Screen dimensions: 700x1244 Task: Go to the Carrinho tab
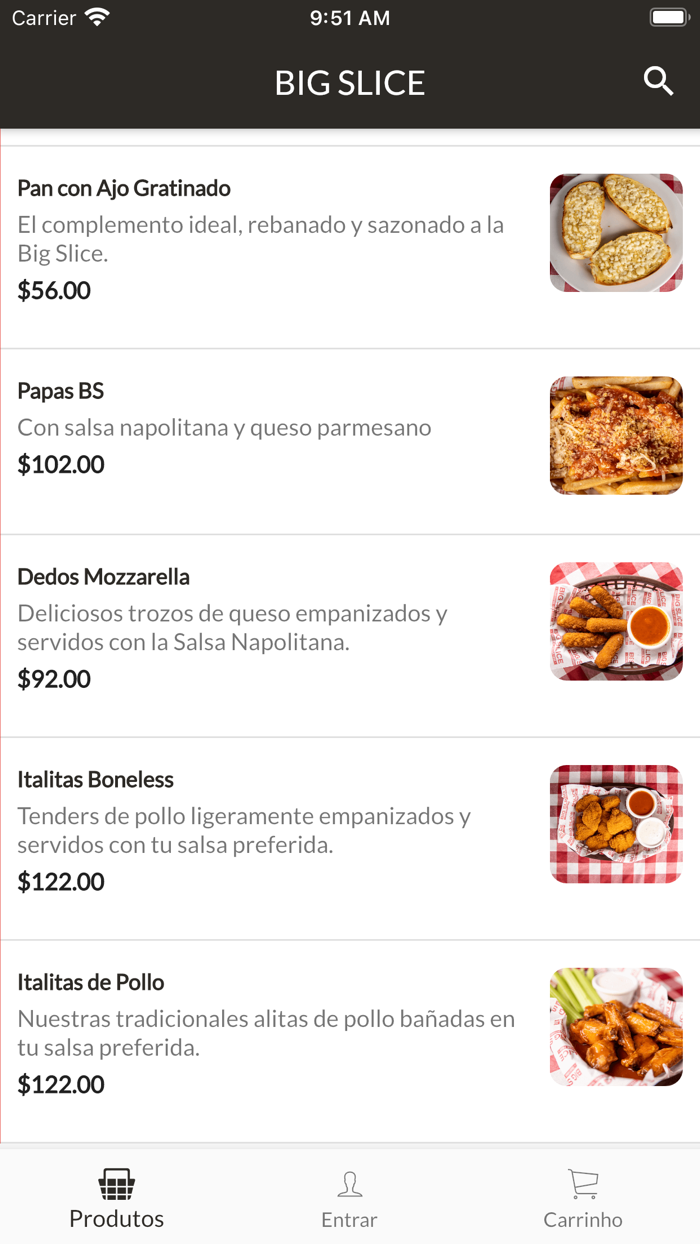click(583, 1198)
